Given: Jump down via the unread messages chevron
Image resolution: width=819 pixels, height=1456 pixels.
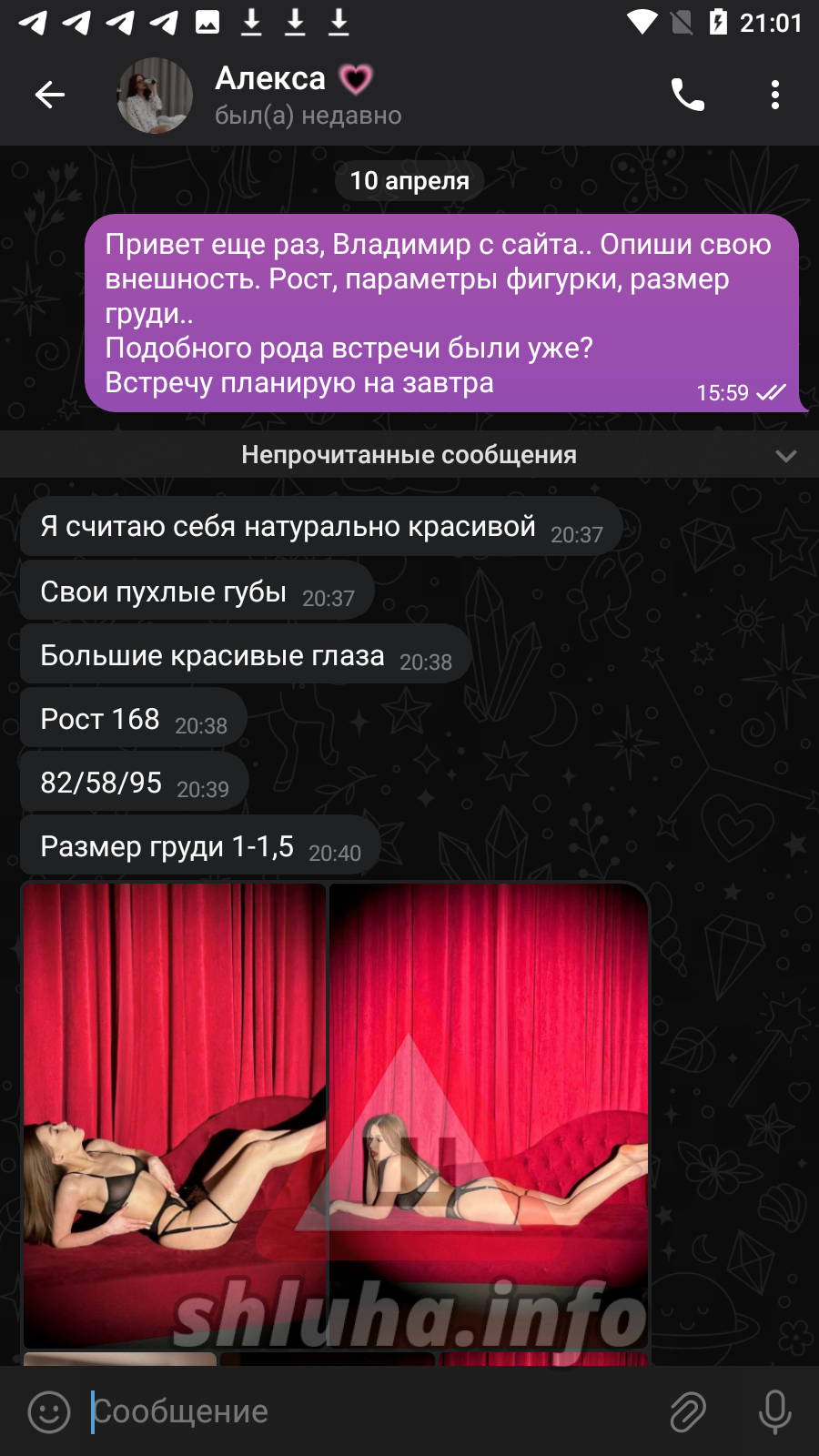Looking at the screenshot, I should [785, 455].
